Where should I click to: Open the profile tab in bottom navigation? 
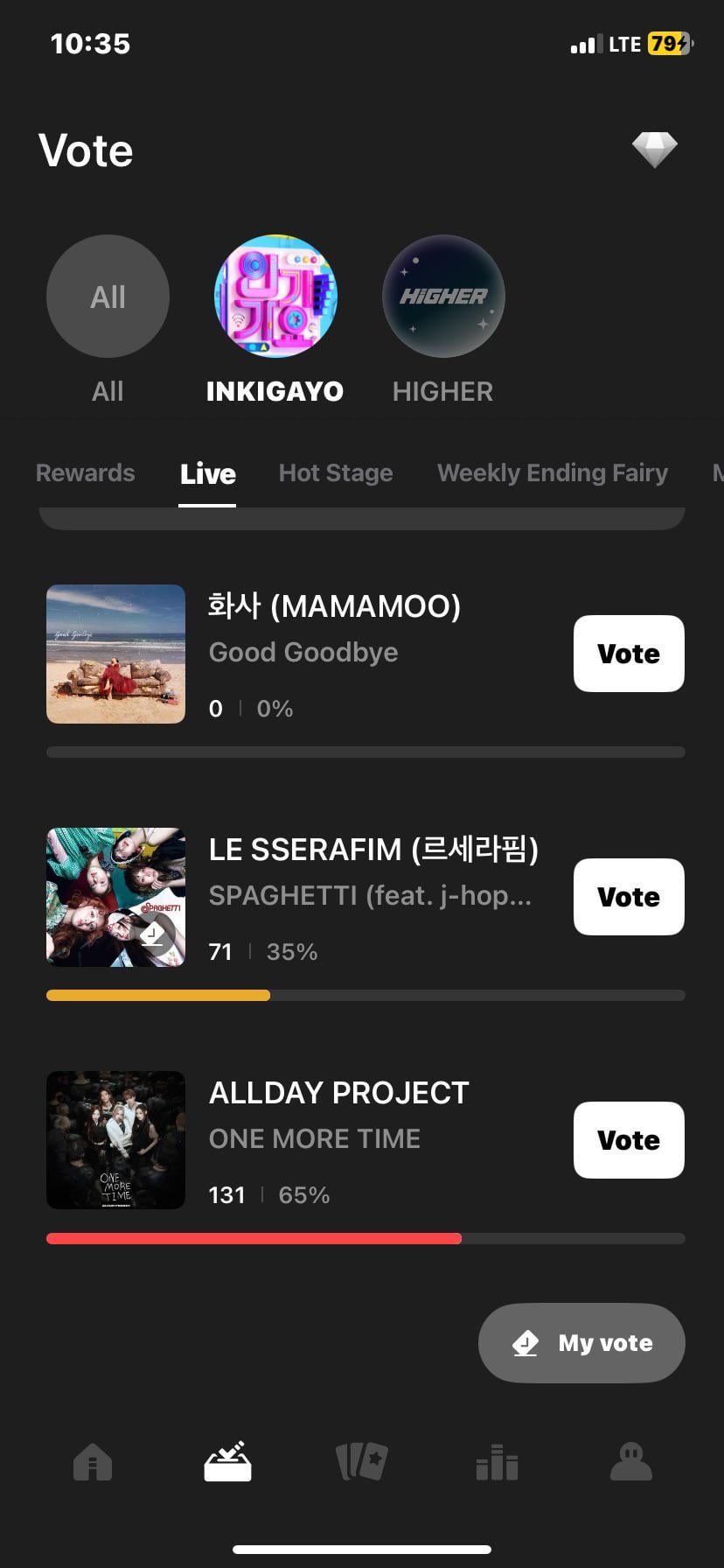(x=631, y=1462)
